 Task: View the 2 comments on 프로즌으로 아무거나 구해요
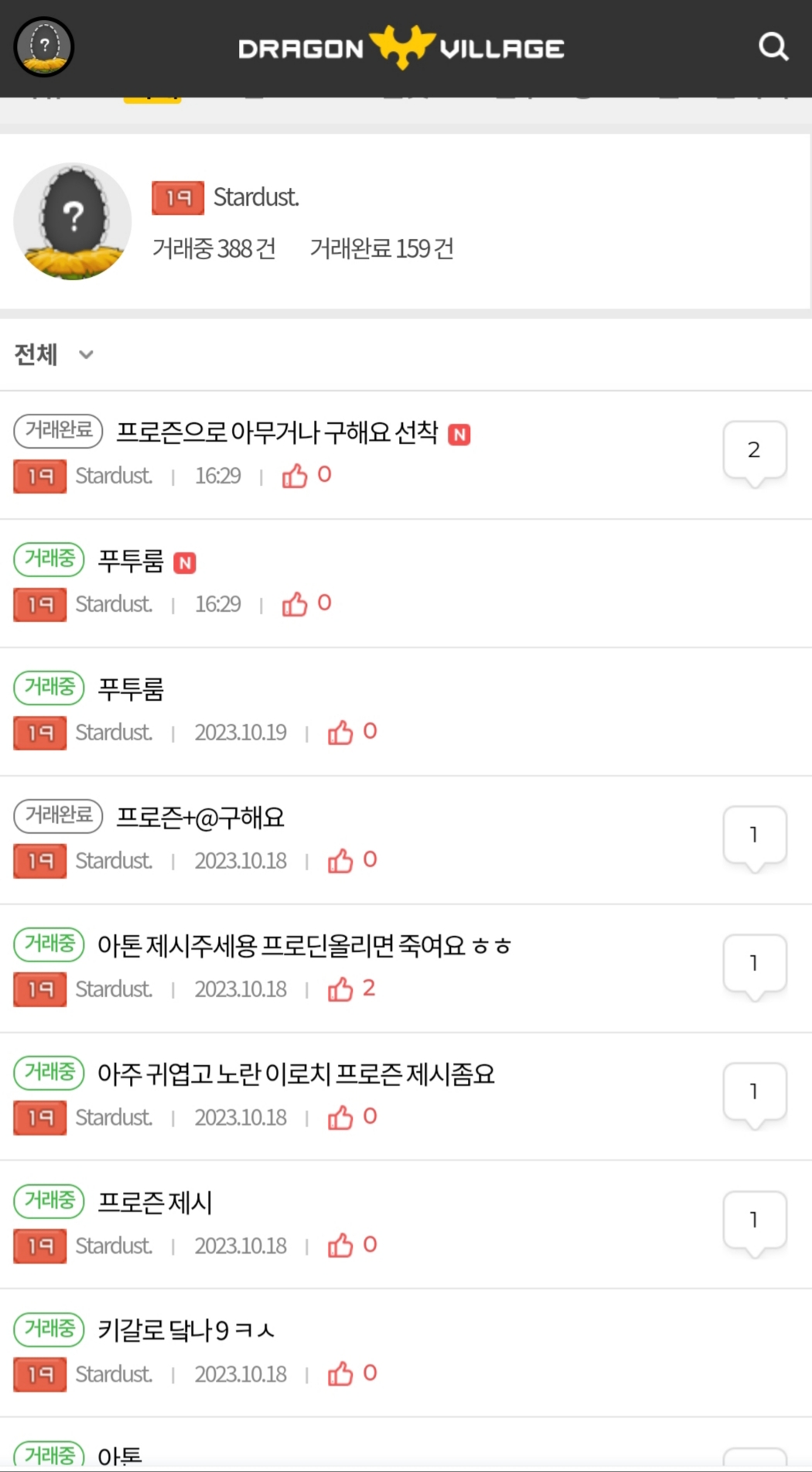click(754, 450)
